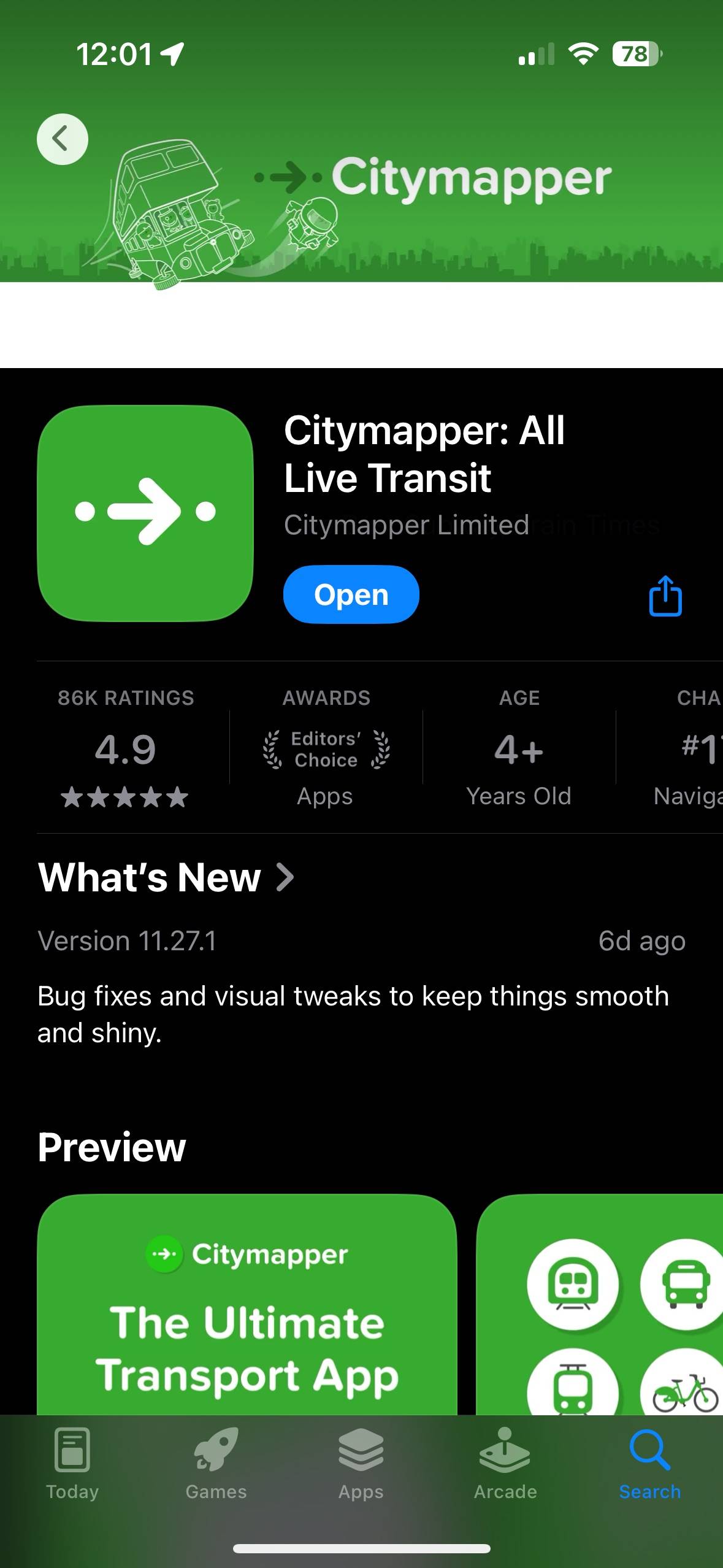
Task: Switch to the Apps tab
Action: [361, 1464]
